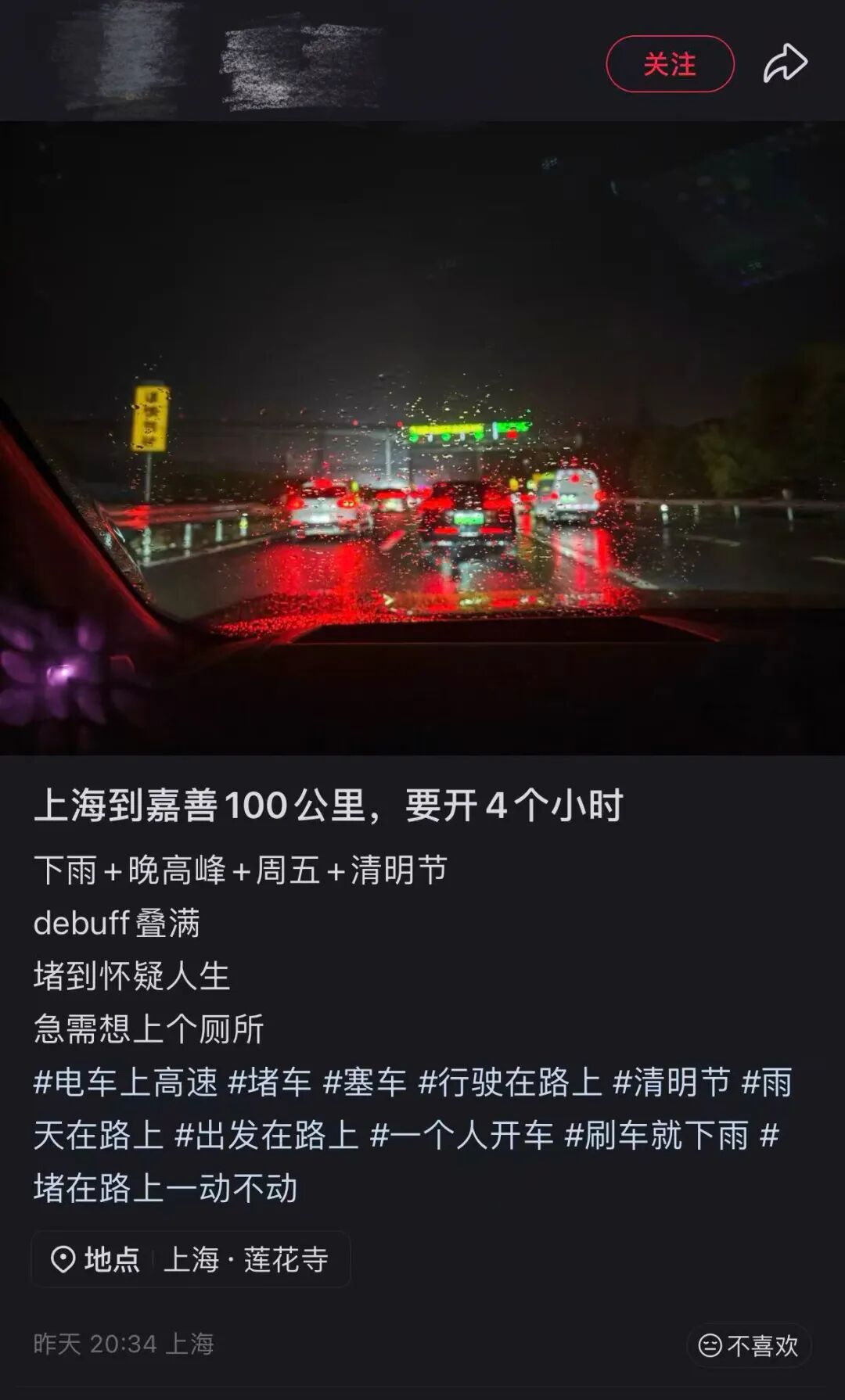Viewport: 845px width, 1400px height.
Task: Share this post via arrow icon
Action: tap(785, 63)
